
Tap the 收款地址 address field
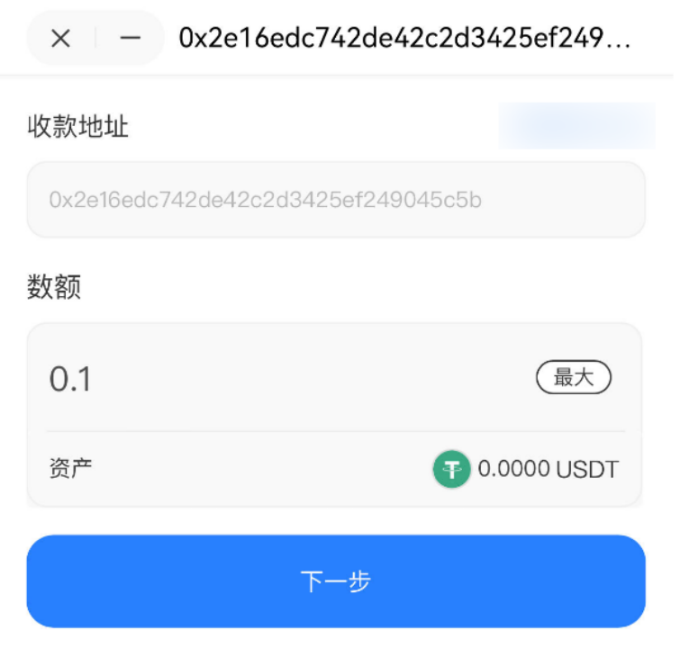[x=335, y=200]
